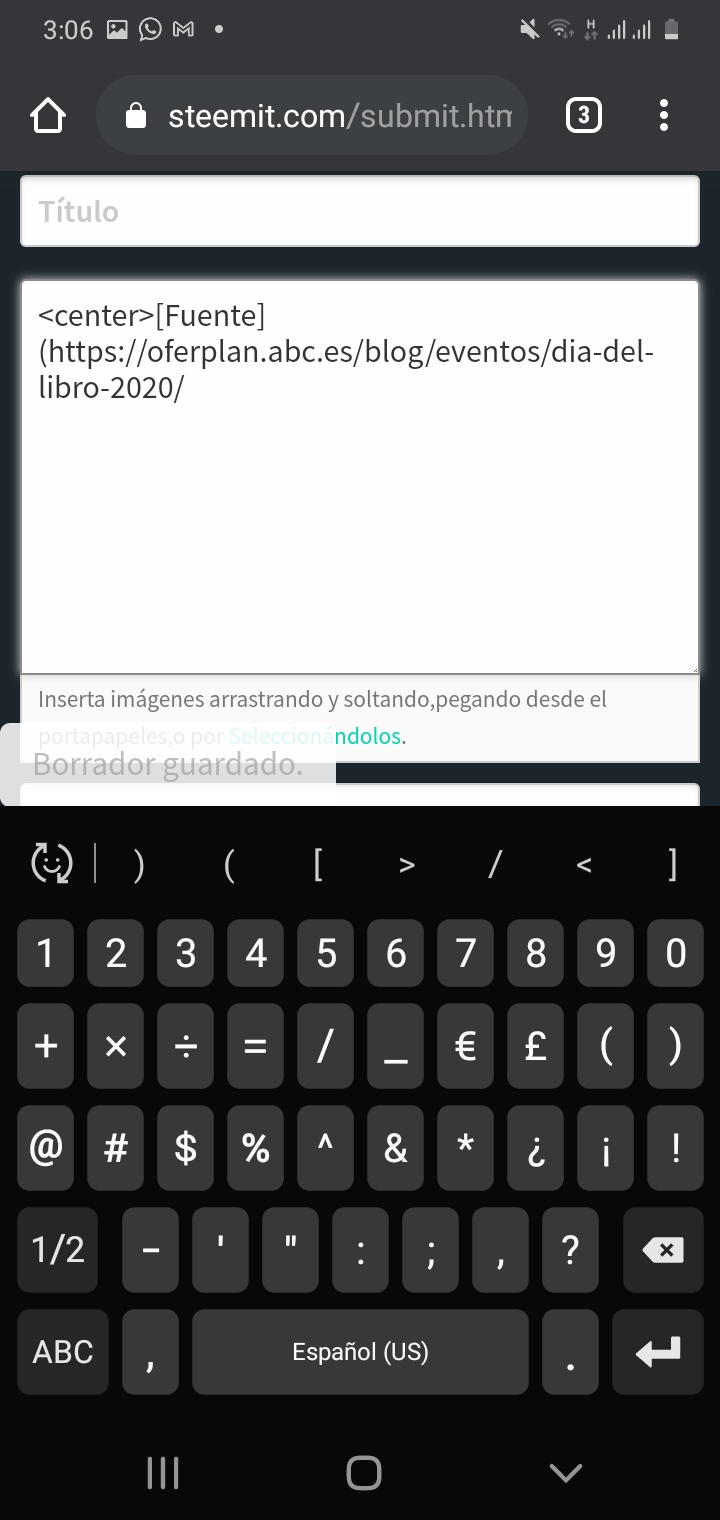The height and width of the screenshot is (1520, 720).
Task: Tap the closing parenthesis key on the symbols row
Action: (x=675, y=1046)
